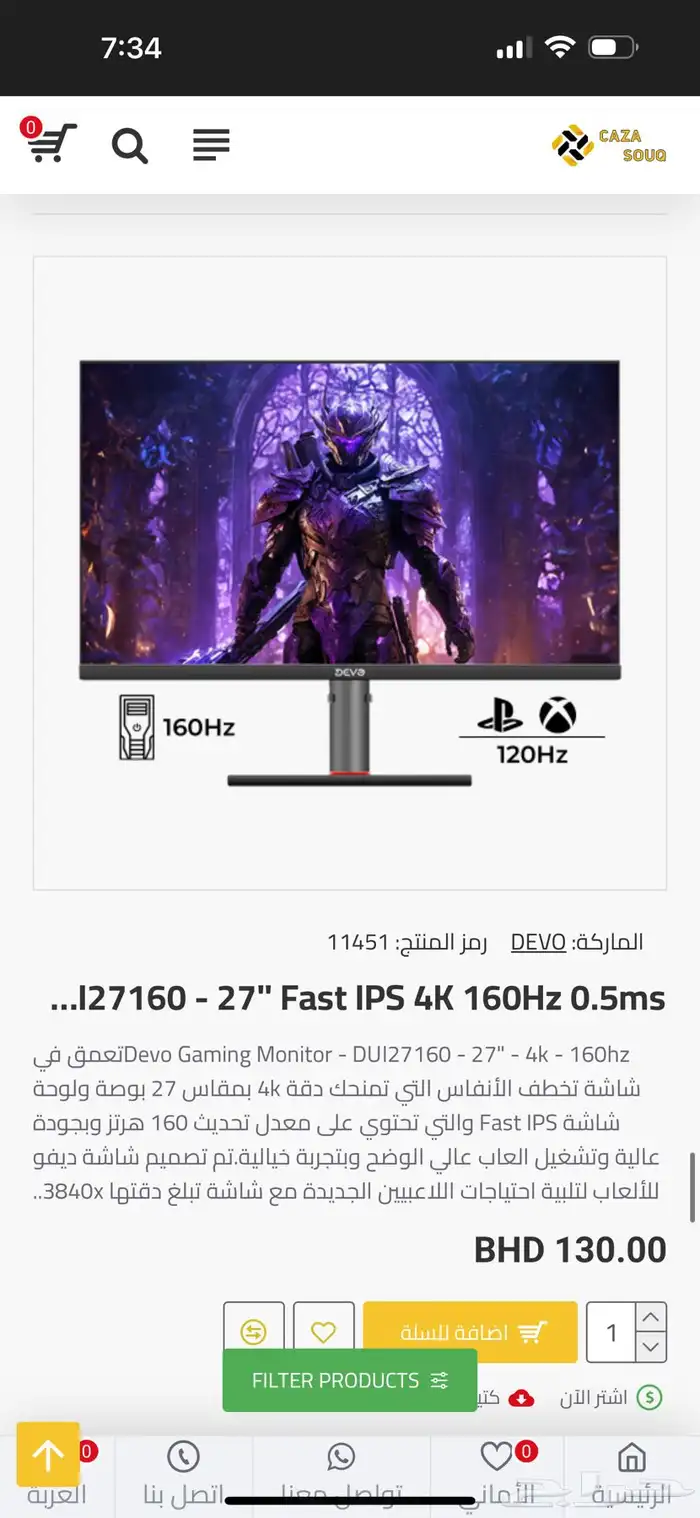
Task: Open the DEVO monitor product image
Action: [349, 573]
